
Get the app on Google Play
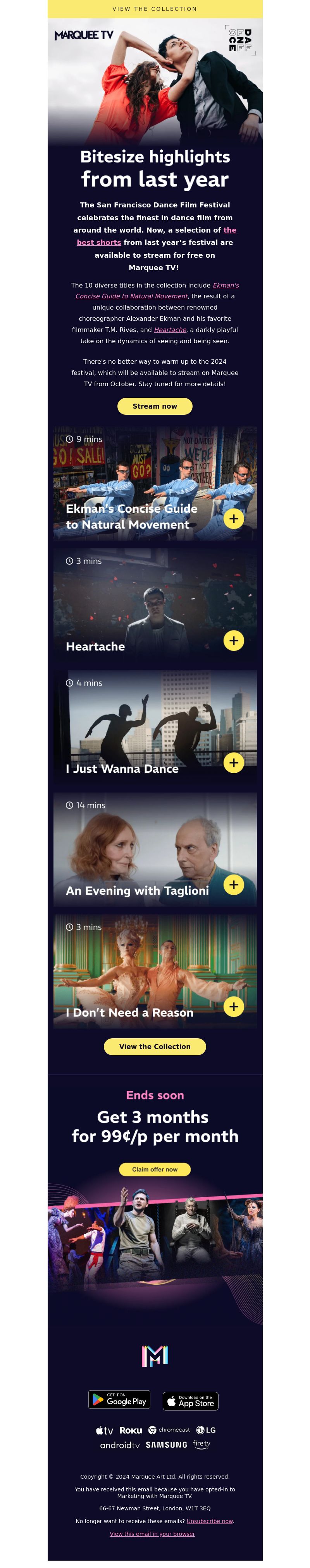click(119, 1400)
